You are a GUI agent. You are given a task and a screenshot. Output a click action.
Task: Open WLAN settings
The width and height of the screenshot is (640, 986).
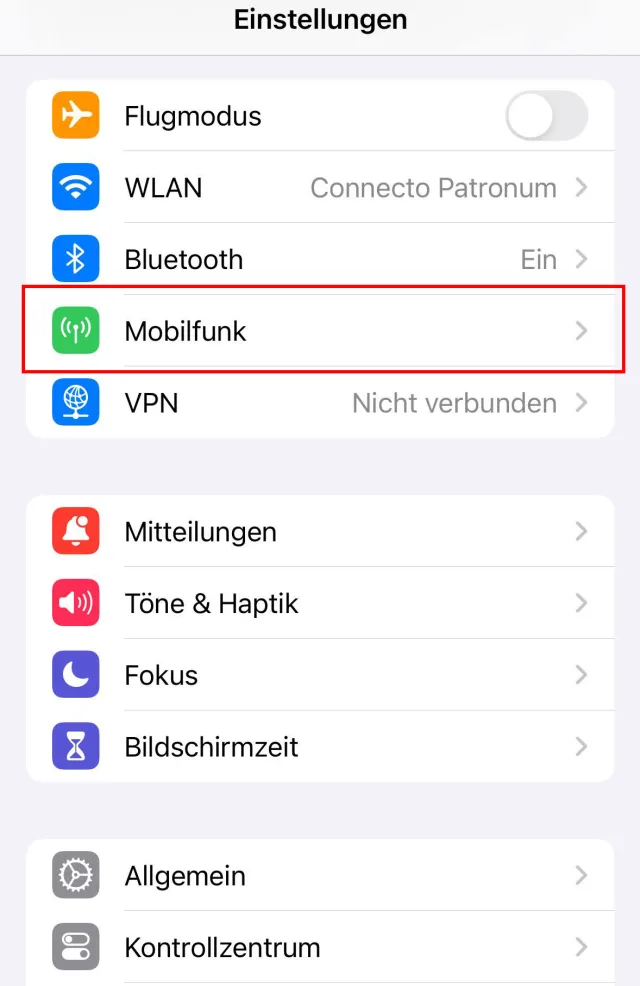tap(320, 188)
